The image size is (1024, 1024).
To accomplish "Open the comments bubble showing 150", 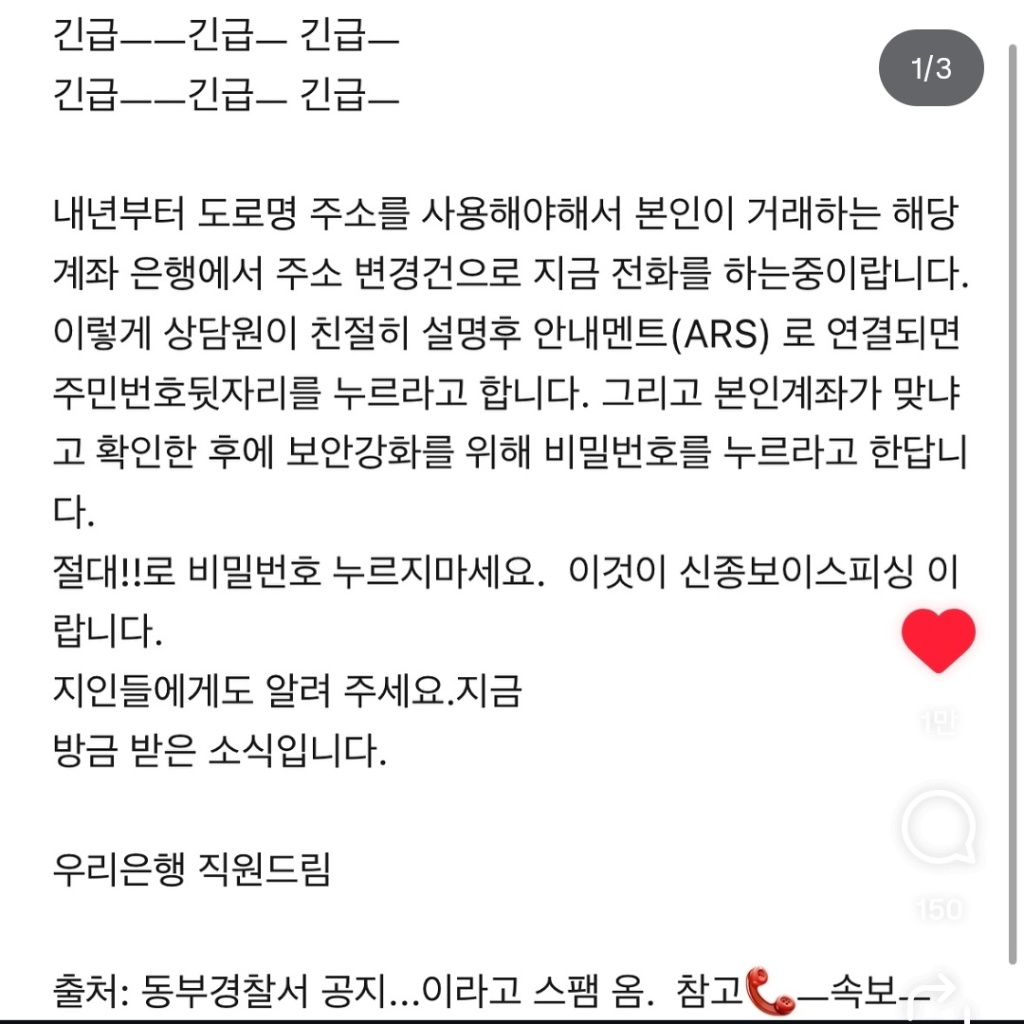I will (x=938, y=830).
